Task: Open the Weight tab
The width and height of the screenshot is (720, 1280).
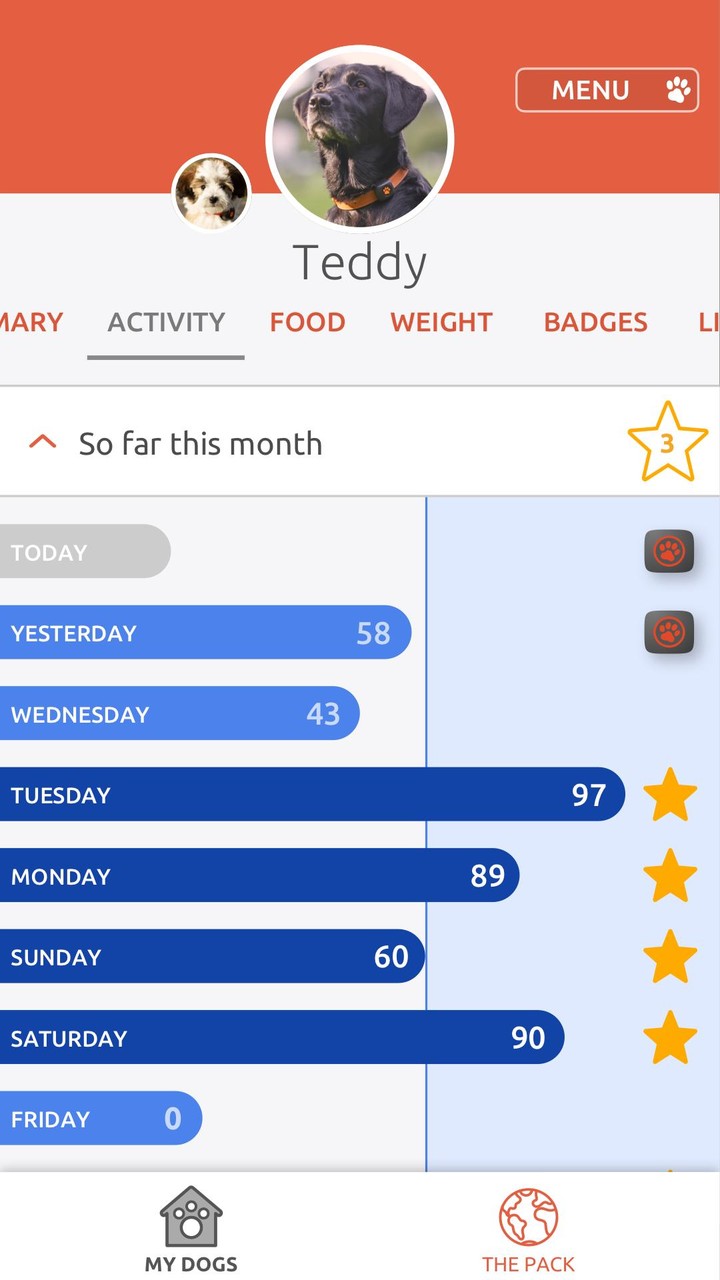Action: click(x=441, y=322)
